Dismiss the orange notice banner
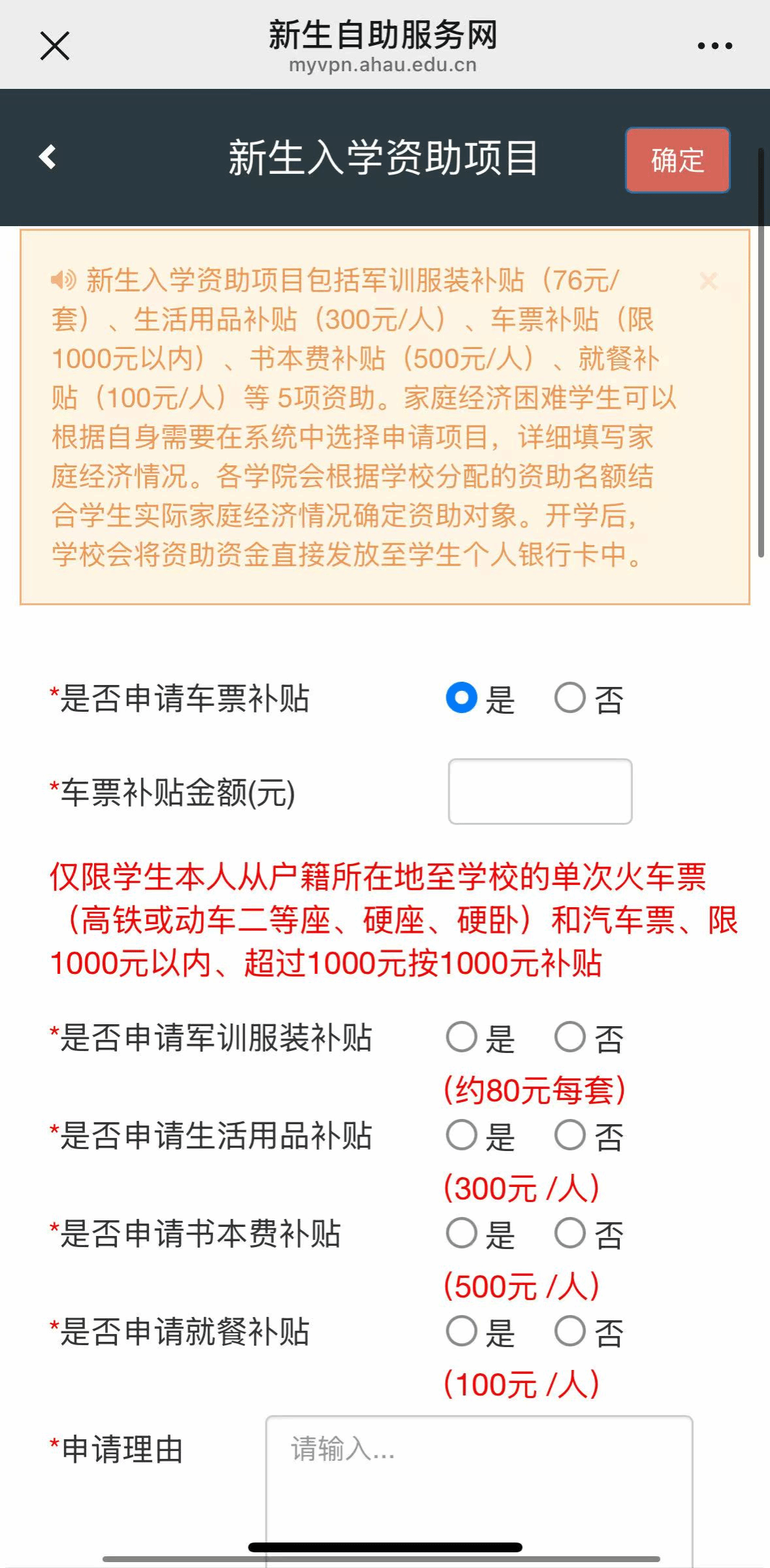Screen dimensions: 770x1568 pyautogui.click(x=709, y=282)
